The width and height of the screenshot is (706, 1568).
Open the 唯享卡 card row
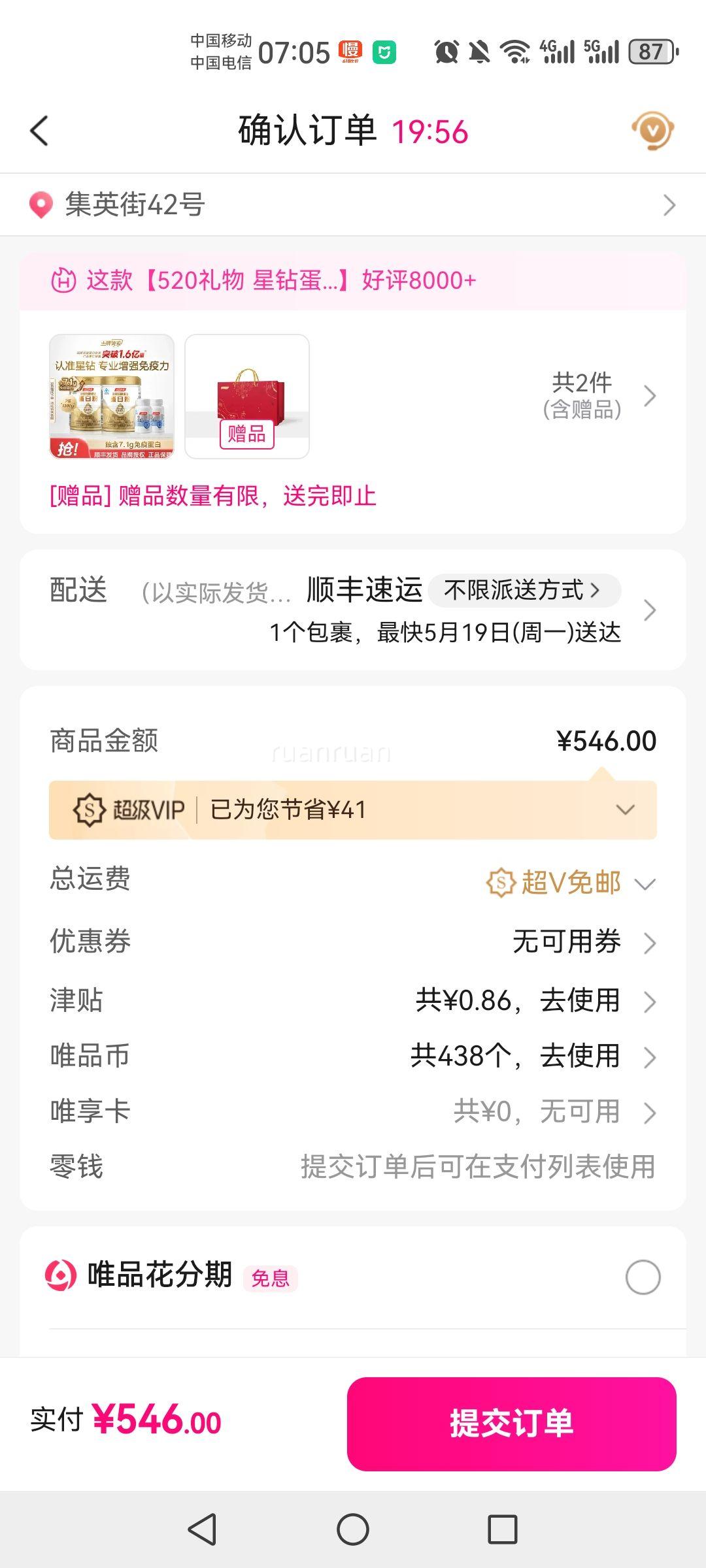click(353, 1112)
